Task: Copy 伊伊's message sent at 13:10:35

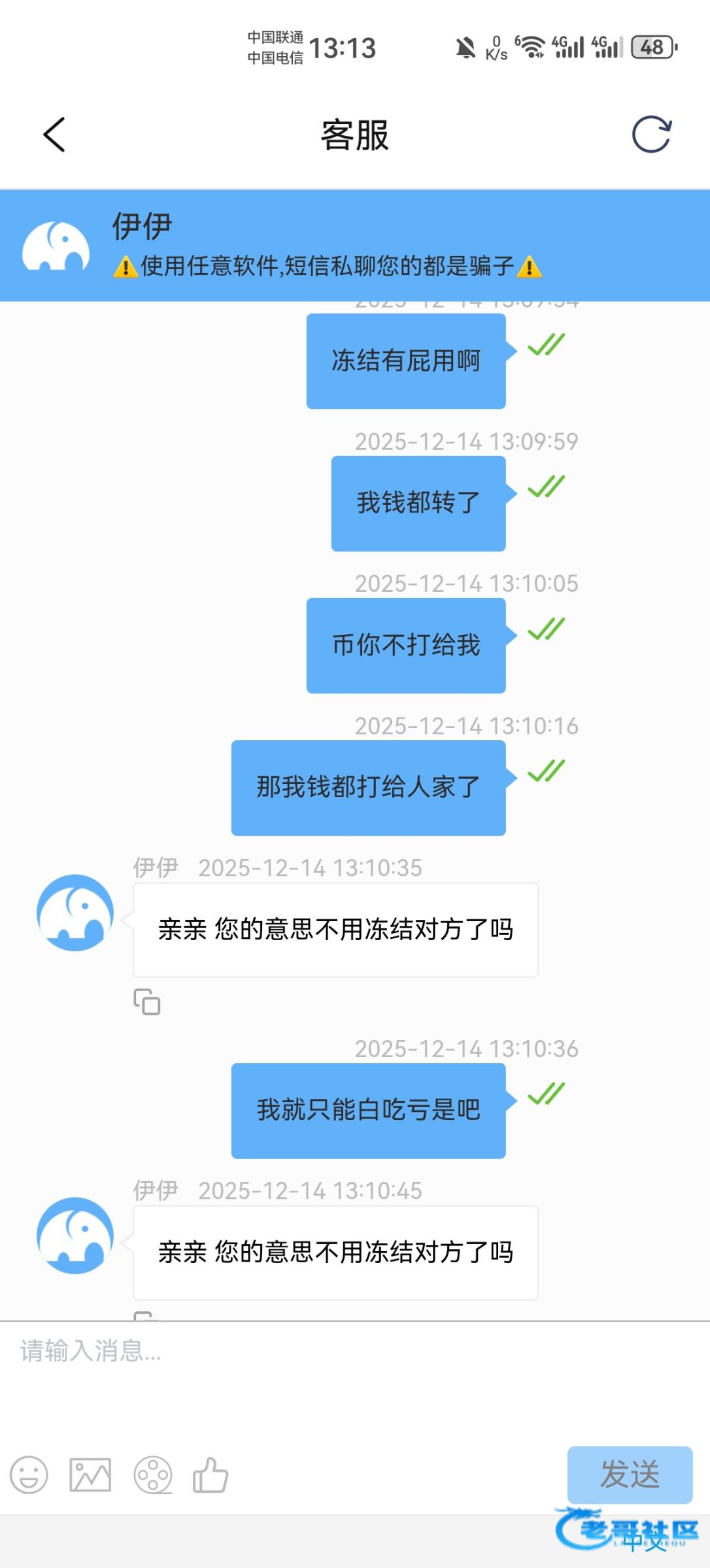Action: (147, 1002)
